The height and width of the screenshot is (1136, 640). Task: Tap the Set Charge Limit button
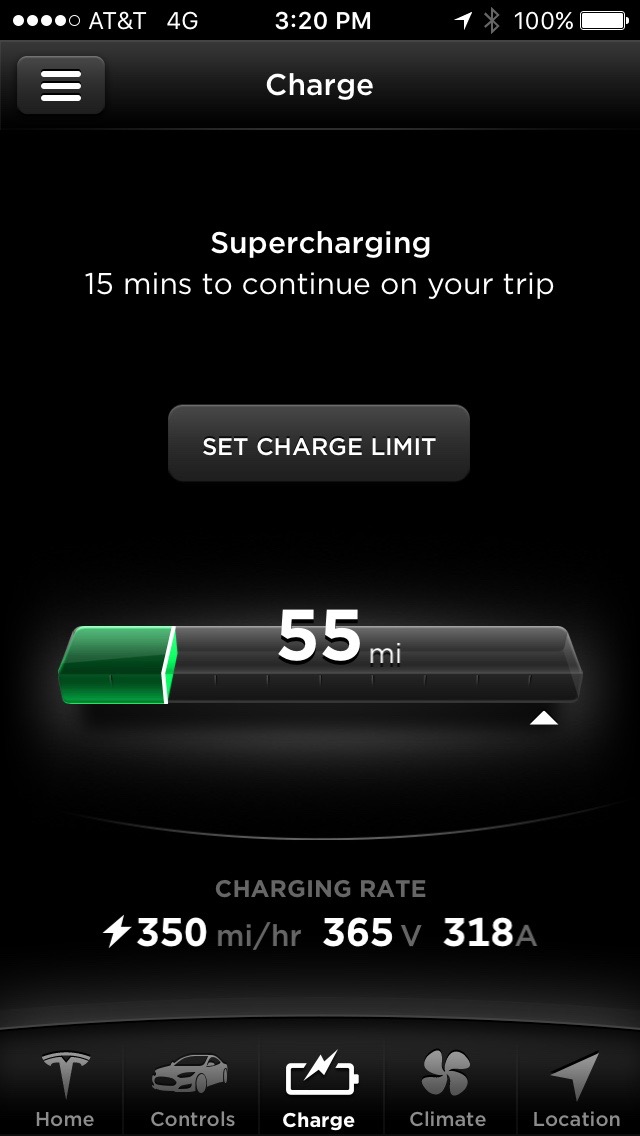point(319,445)
